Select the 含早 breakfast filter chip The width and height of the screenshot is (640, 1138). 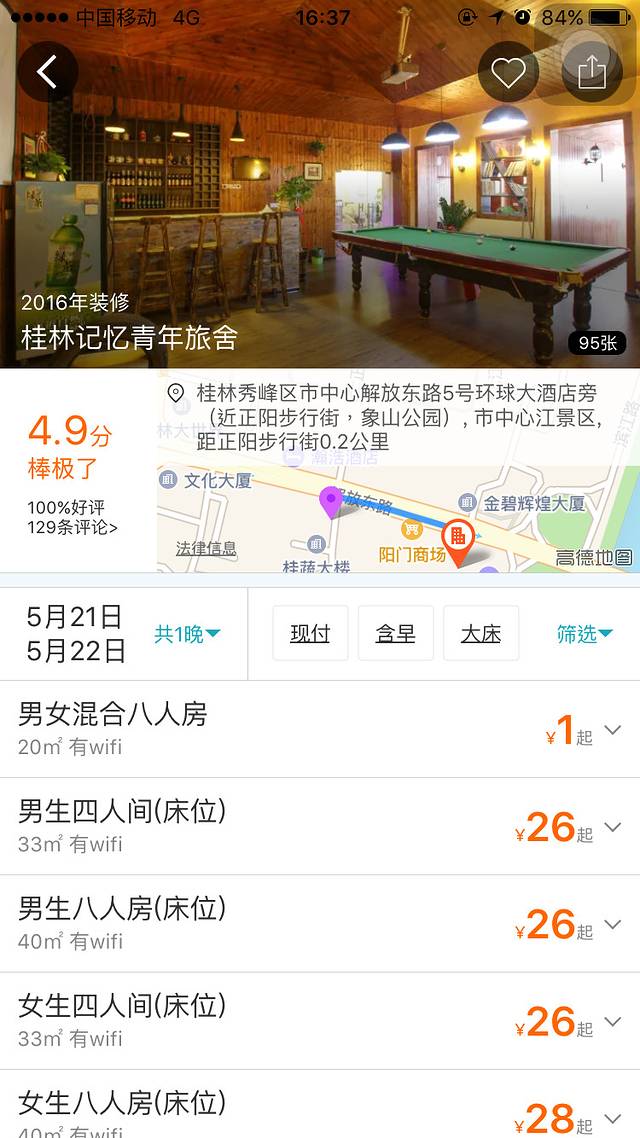(x=395, y=634)
